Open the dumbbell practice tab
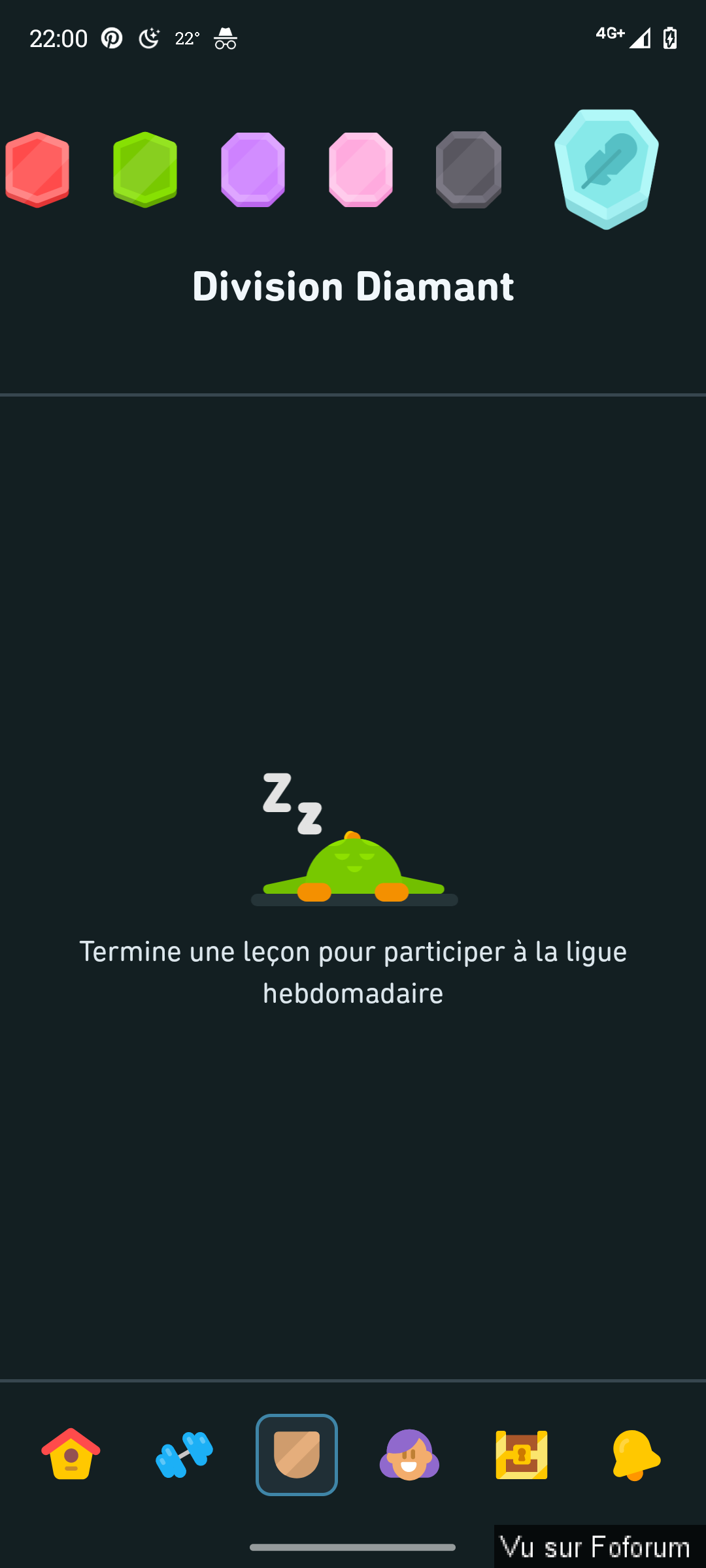This screenshot has height=1568, width=706. pos(184,1454)
